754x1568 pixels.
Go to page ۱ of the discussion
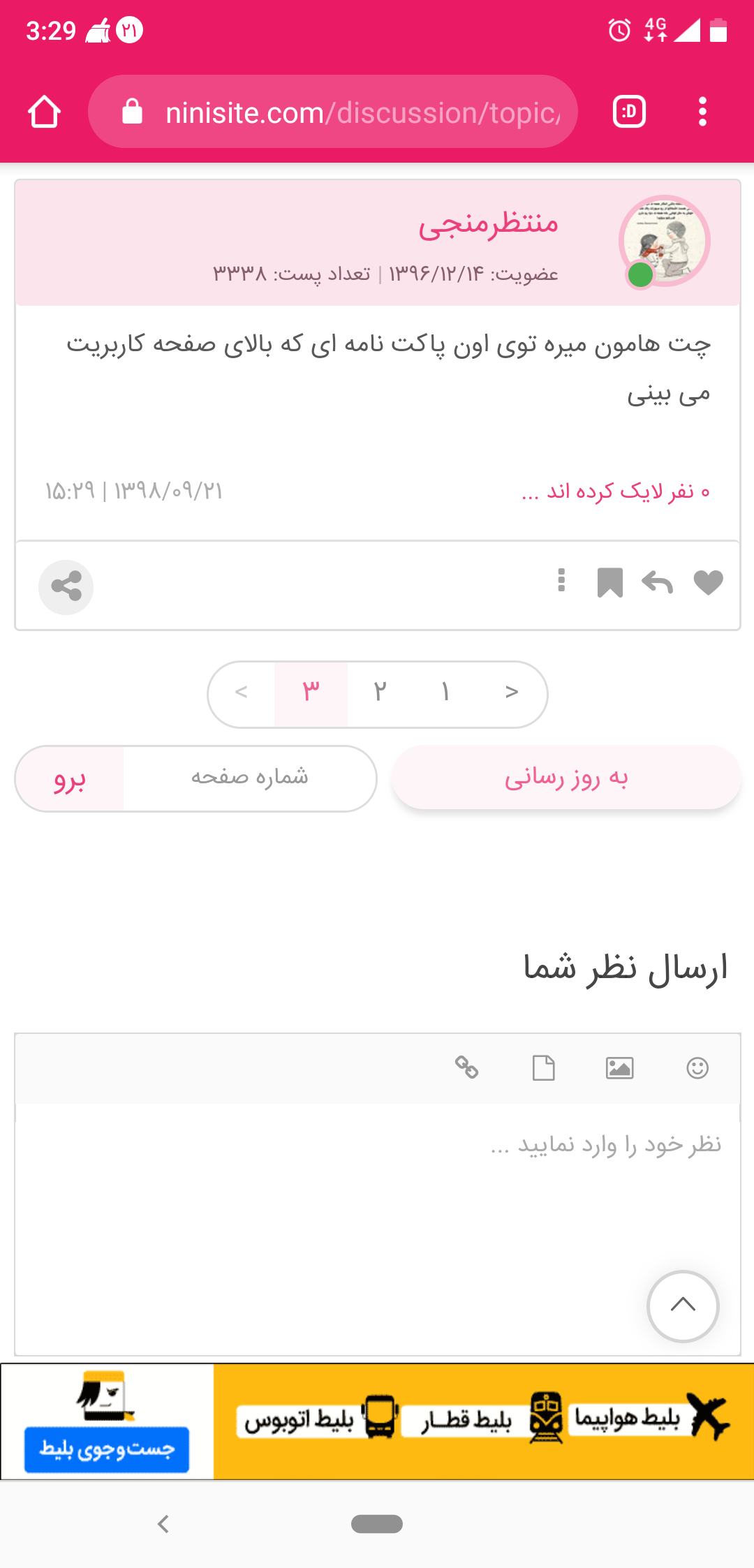click(x=445, y=693)
